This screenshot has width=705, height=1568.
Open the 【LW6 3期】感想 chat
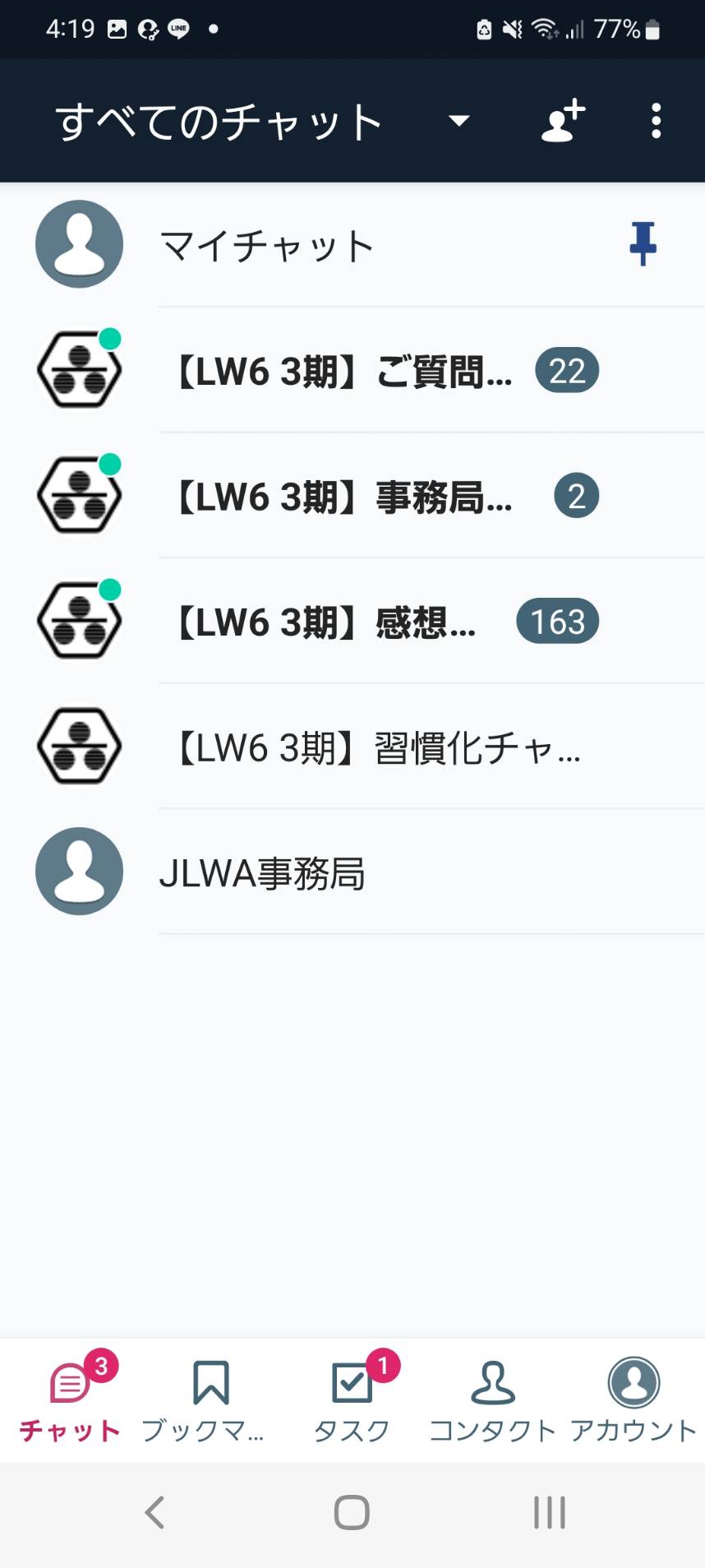352,622
